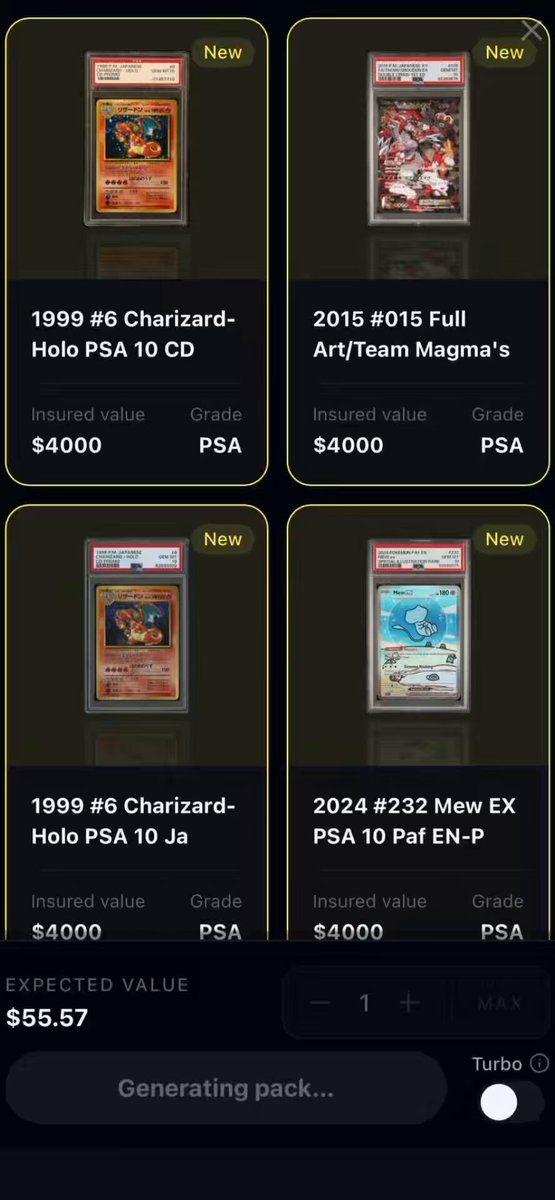Open the 1999 Charizard-Holo PSA 10 CD card
The image size is (555, 1200).
[137, 252]
